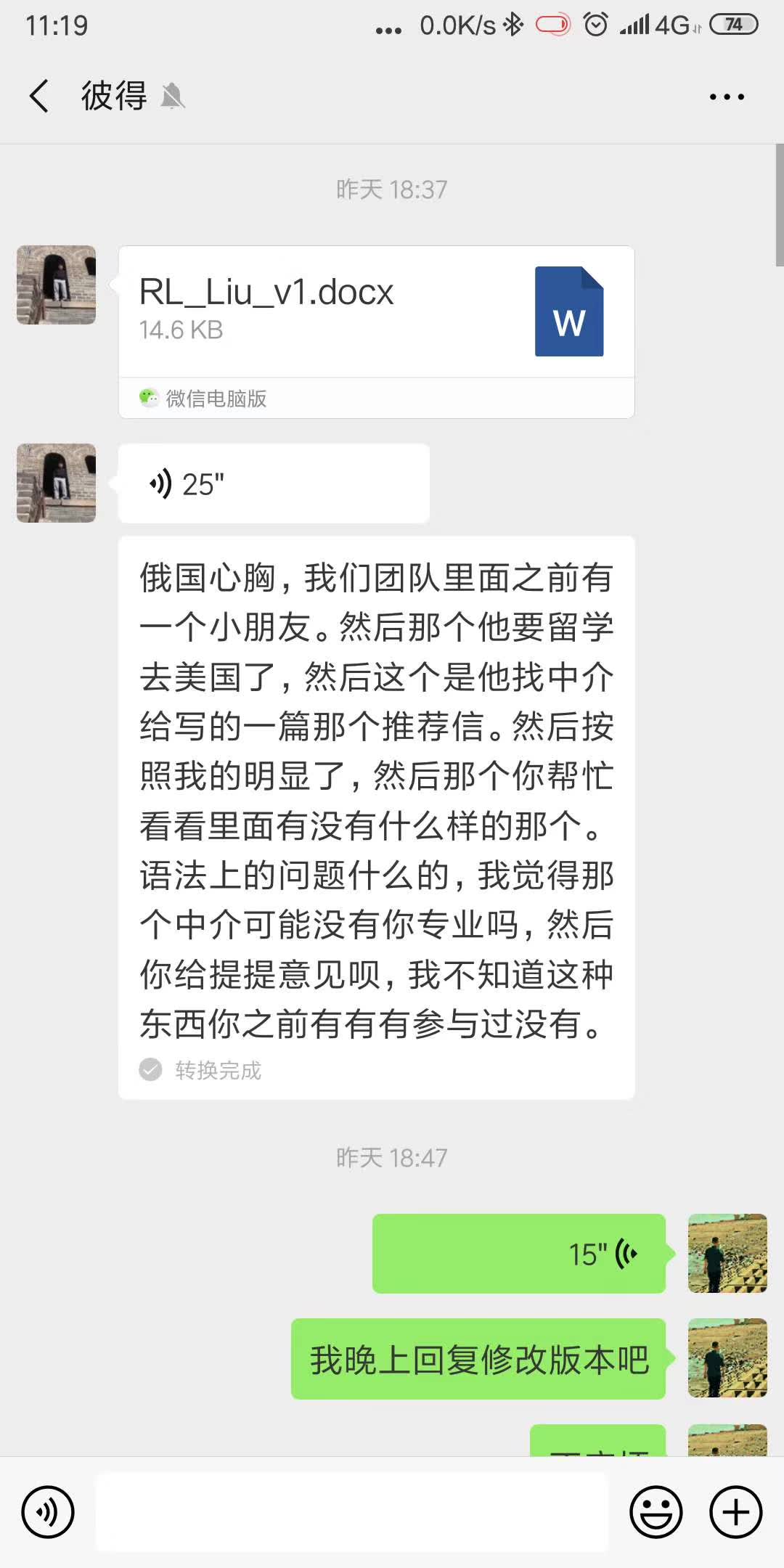Open the chat info overflow menu
This screenshot has height=1568, width=784.
pos(727,97)
